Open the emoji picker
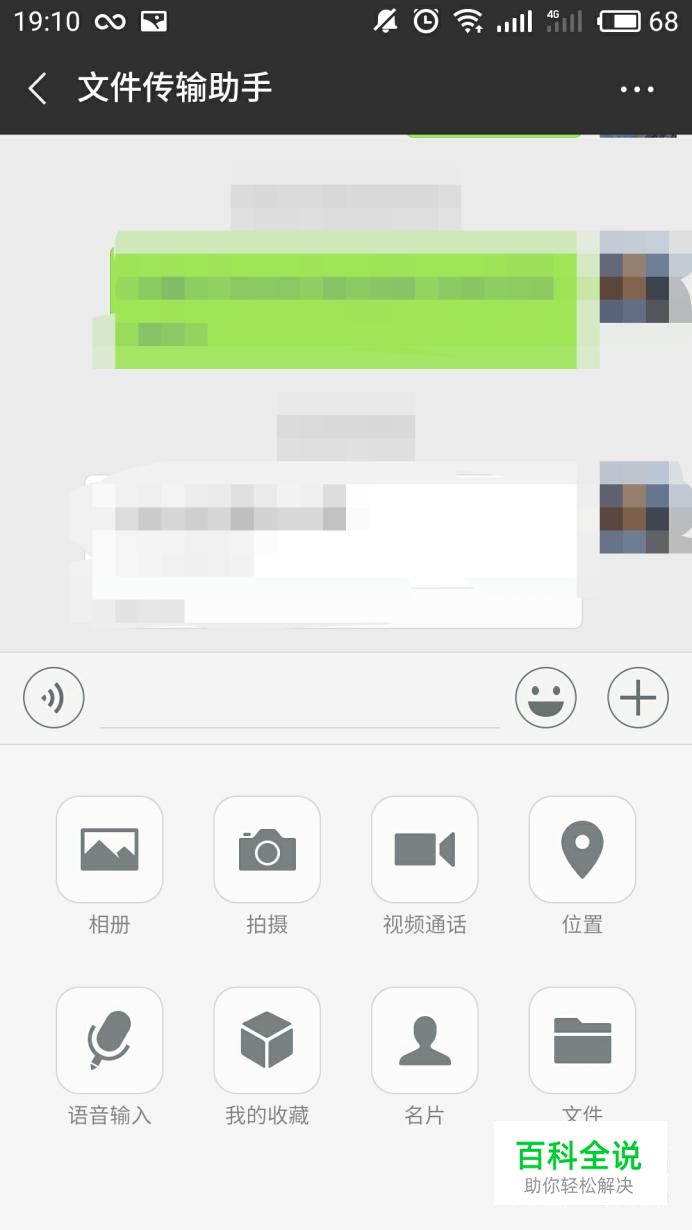 point(546,698)
